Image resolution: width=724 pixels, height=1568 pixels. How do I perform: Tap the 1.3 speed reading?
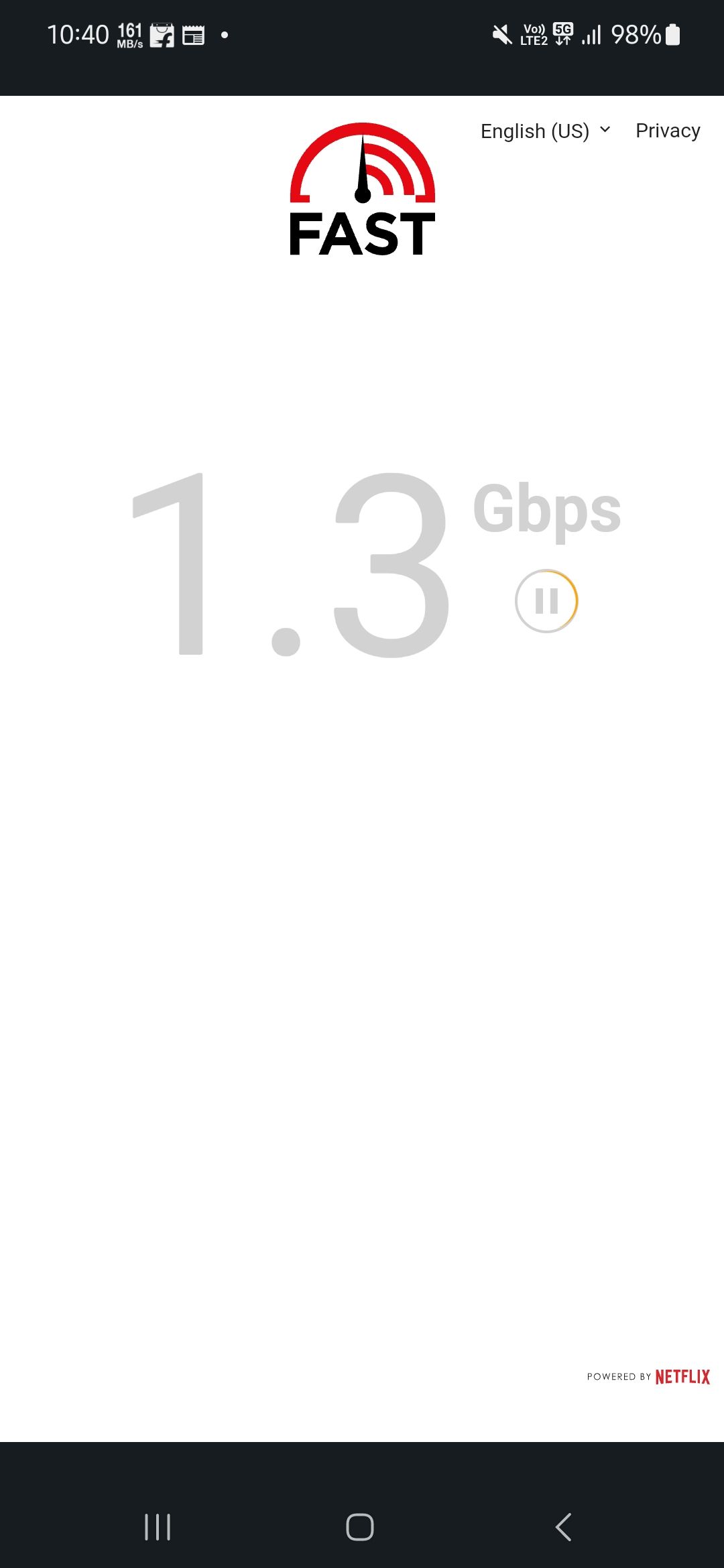(x=288, y=566)
